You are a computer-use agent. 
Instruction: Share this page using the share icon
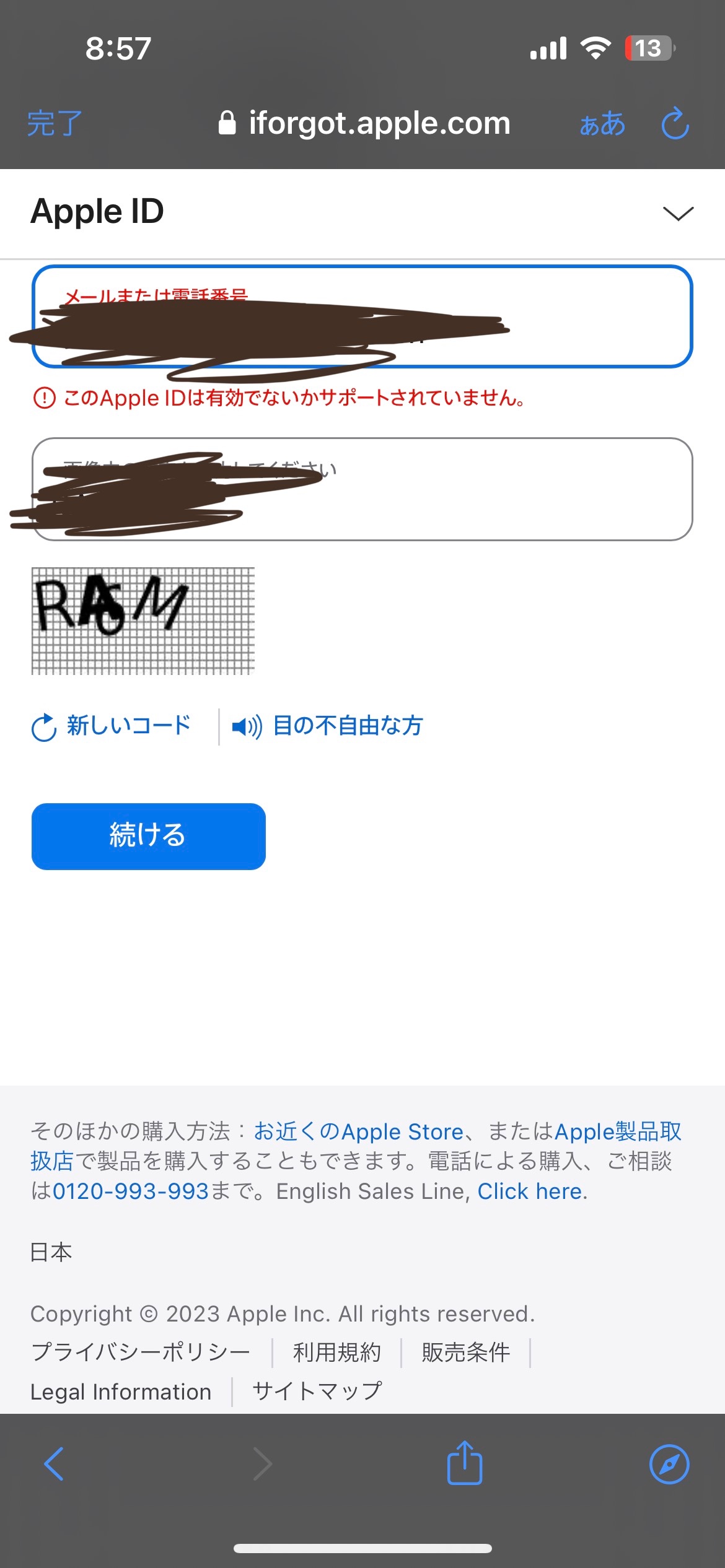point(465,1463)
